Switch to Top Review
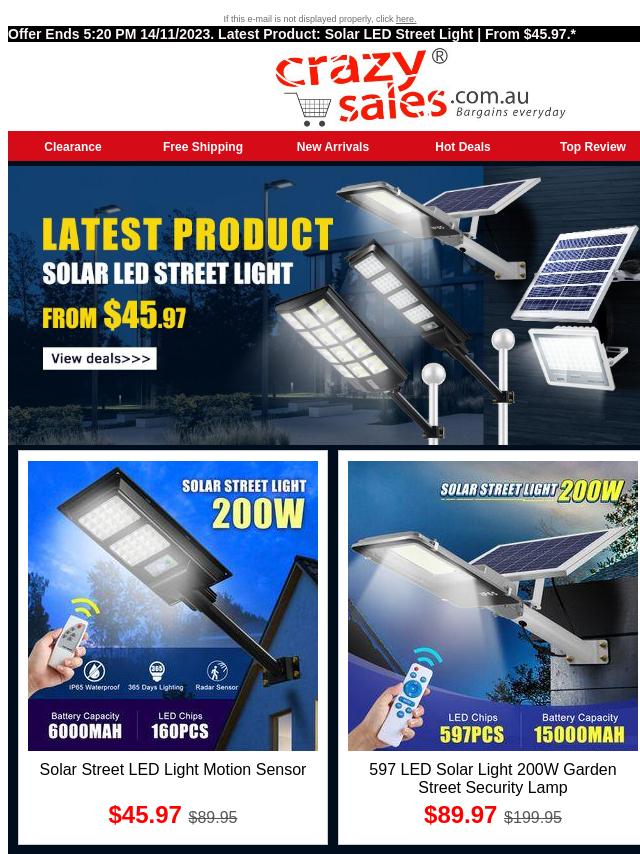The image size is (640, 854). [592, 147]
